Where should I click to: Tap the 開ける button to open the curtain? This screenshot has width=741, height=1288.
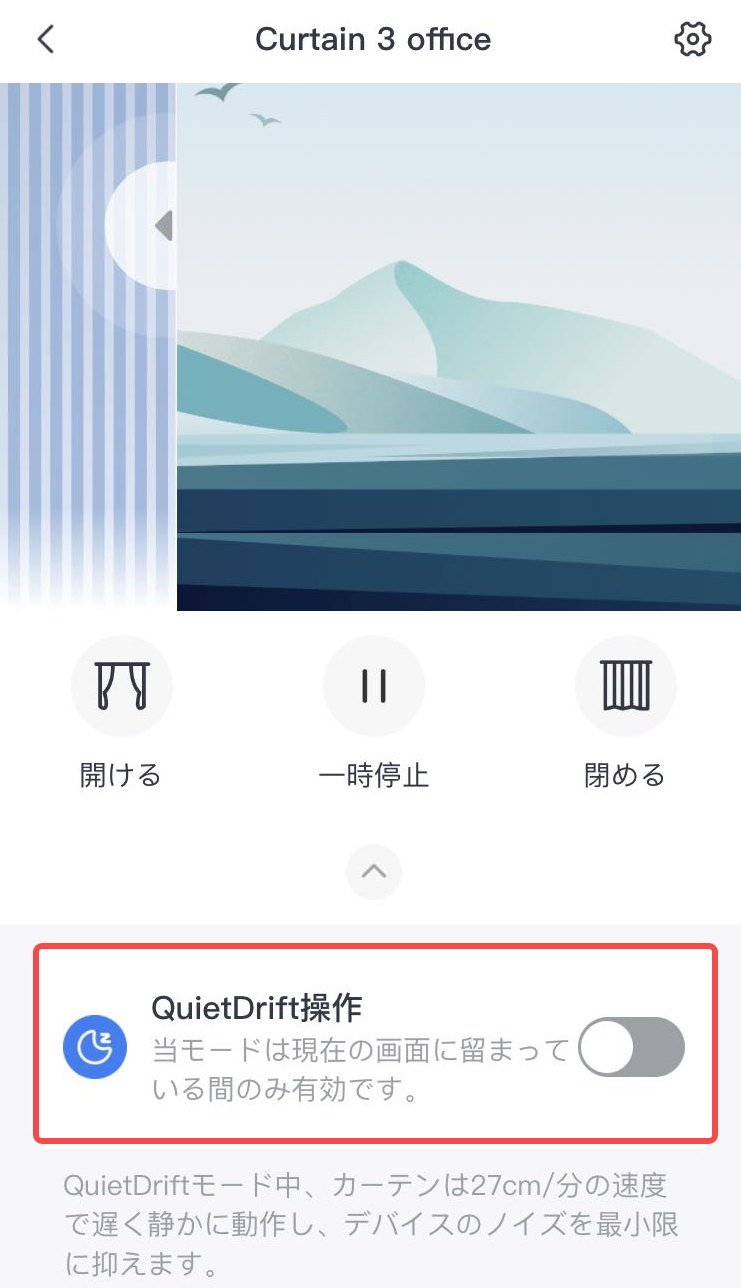click(x=122, y=686)
